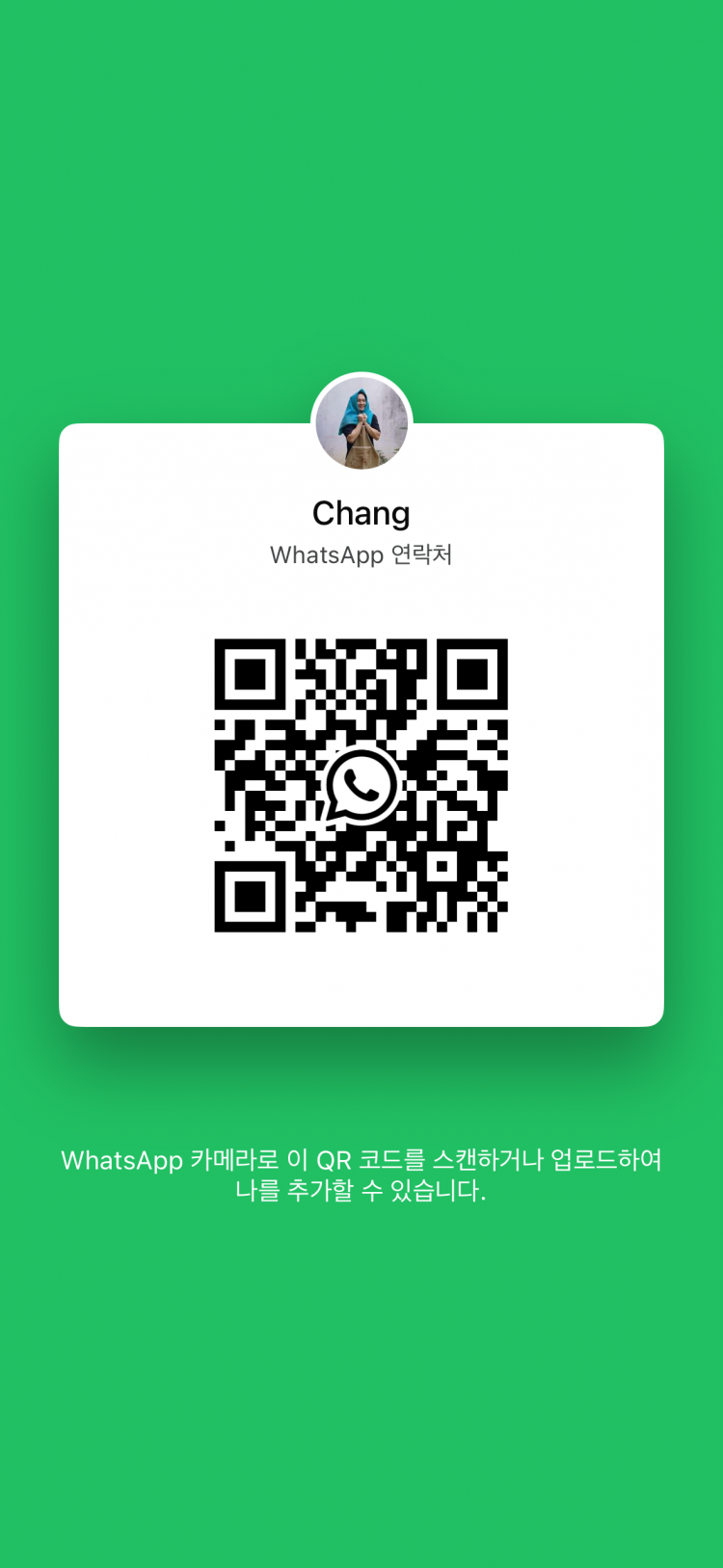Tap the top-left corner marker of the QR code

(249, 675)
